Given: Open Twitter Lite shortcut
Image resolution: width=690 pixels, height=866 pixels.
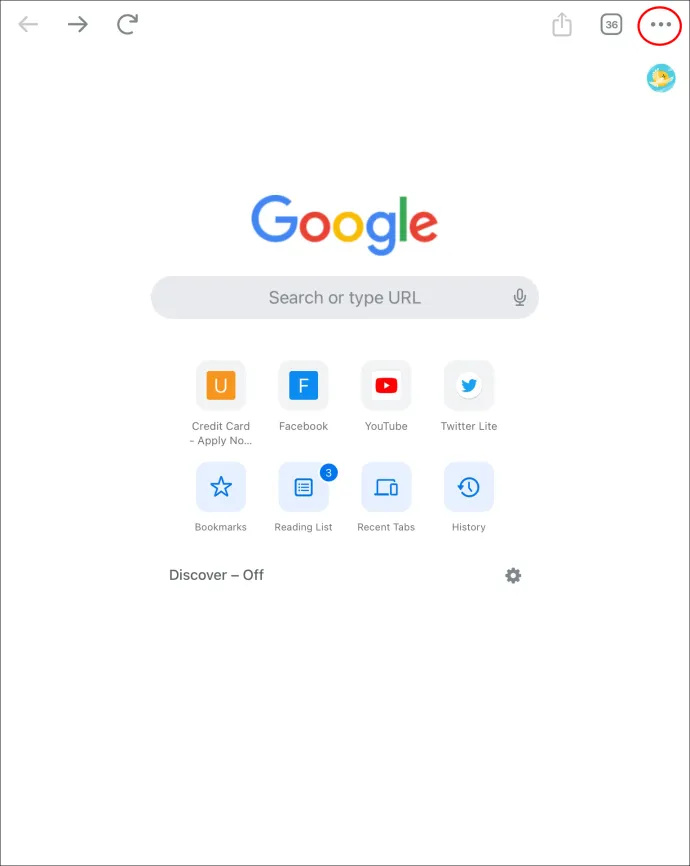Looking at the screenshot, I should tap(468, 386).
